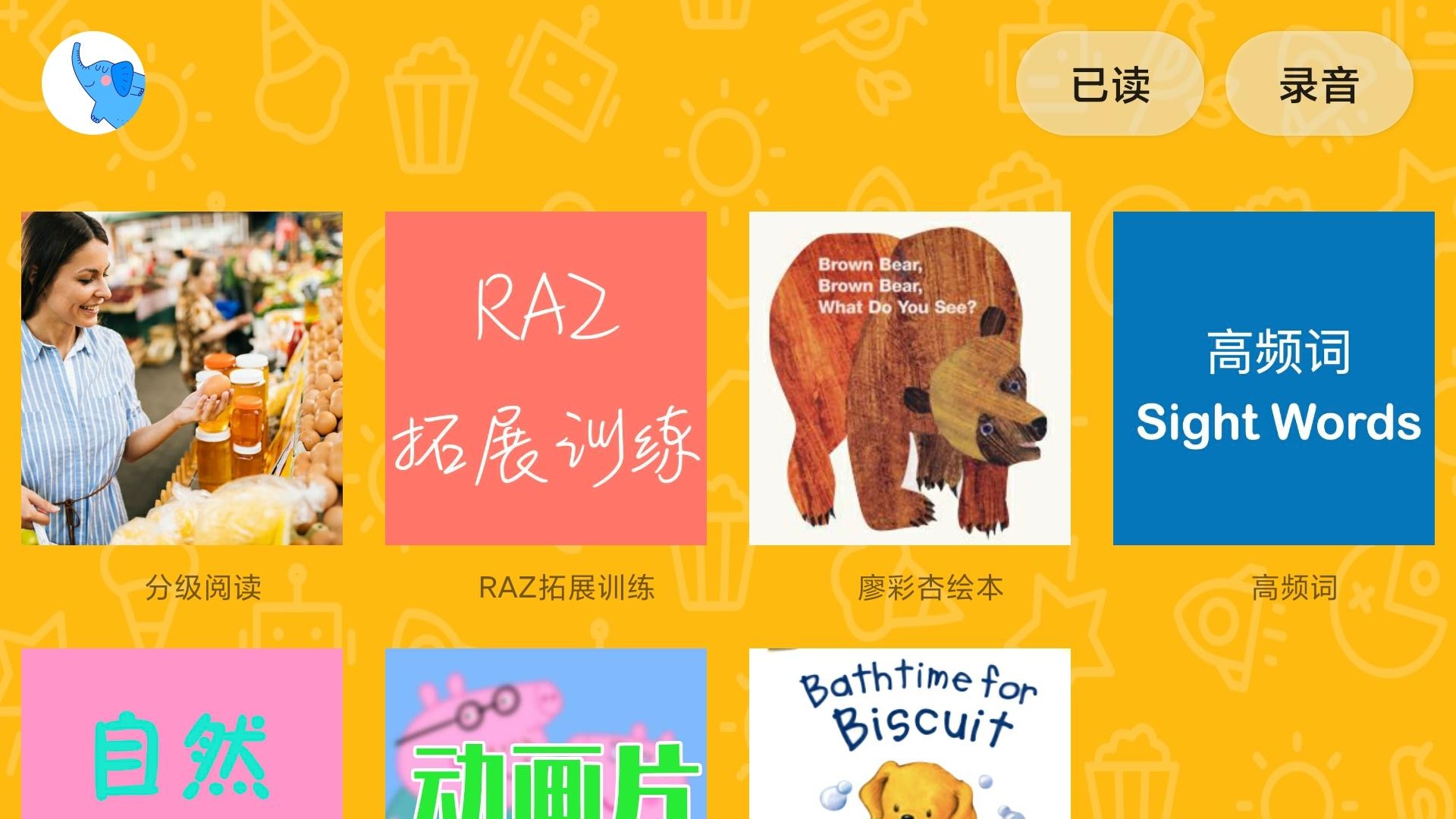
Task: Open the Bathtime for Biscuit book
Action: point(909,734)
